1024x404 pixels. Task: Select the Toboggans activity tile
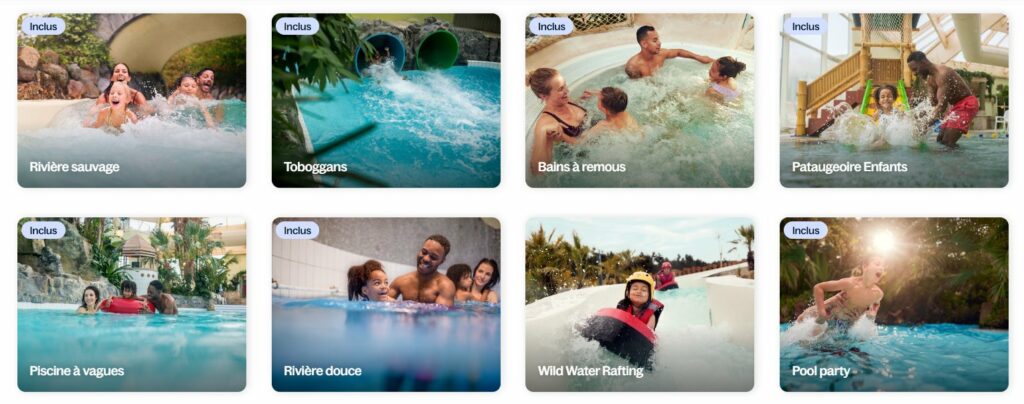[385, 100]
